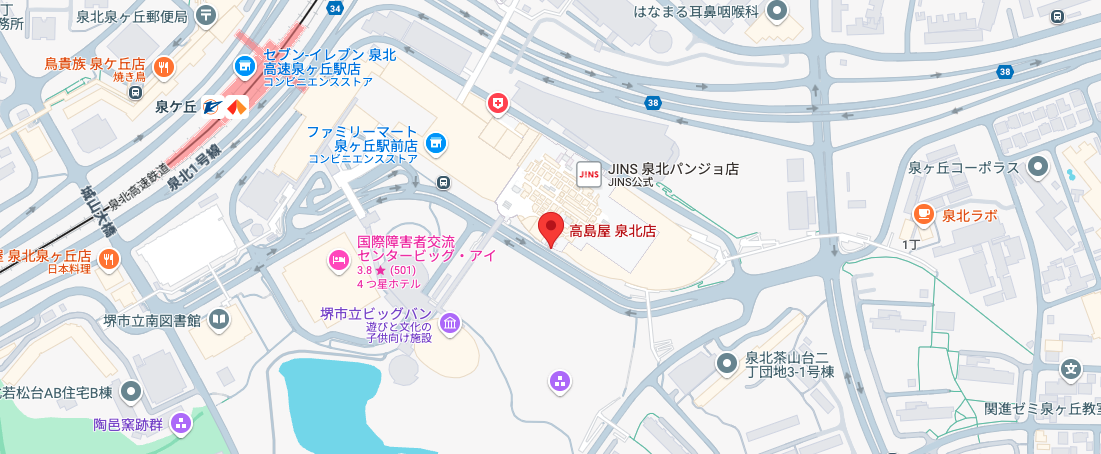Select the 陶邑窯跡群 landmark marker

(181, 423)
